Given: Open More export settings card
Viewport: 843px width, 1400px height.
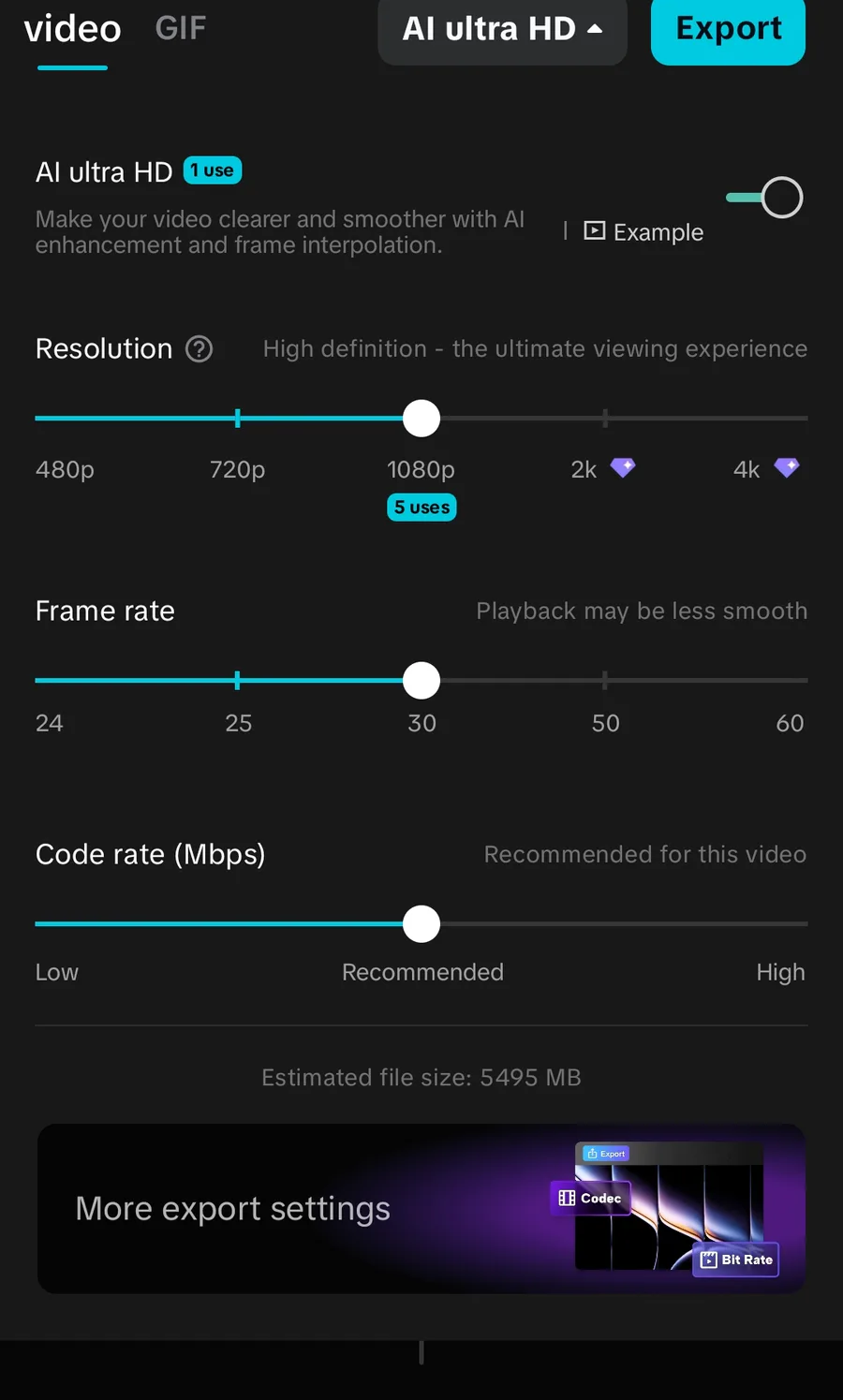Looking at the screenshot, I should 421,1208.
